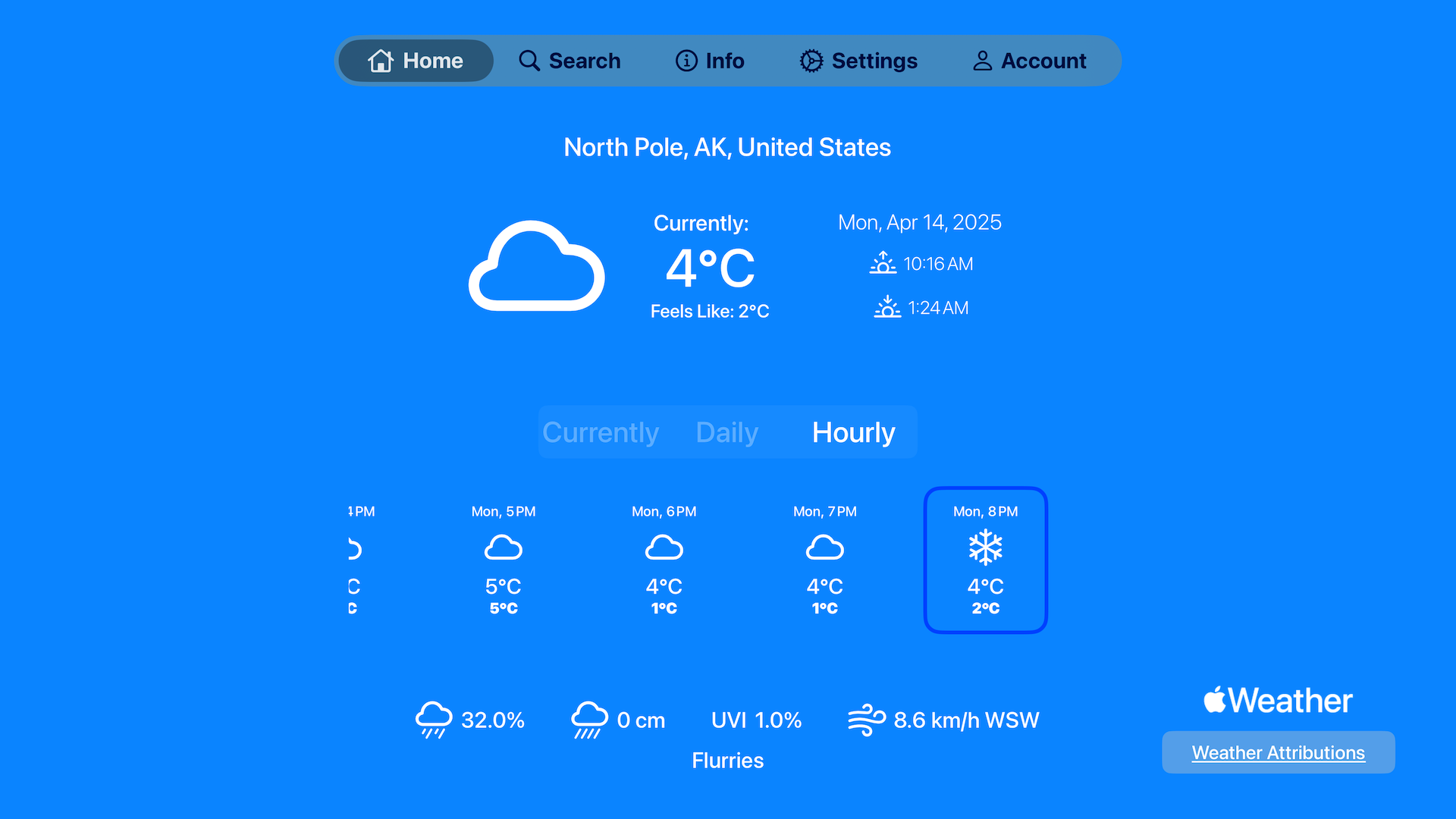The height and width of the screenshot is (819, 1456).
Task: Select the Mon, 8 PM snow card
Action: 985,560
